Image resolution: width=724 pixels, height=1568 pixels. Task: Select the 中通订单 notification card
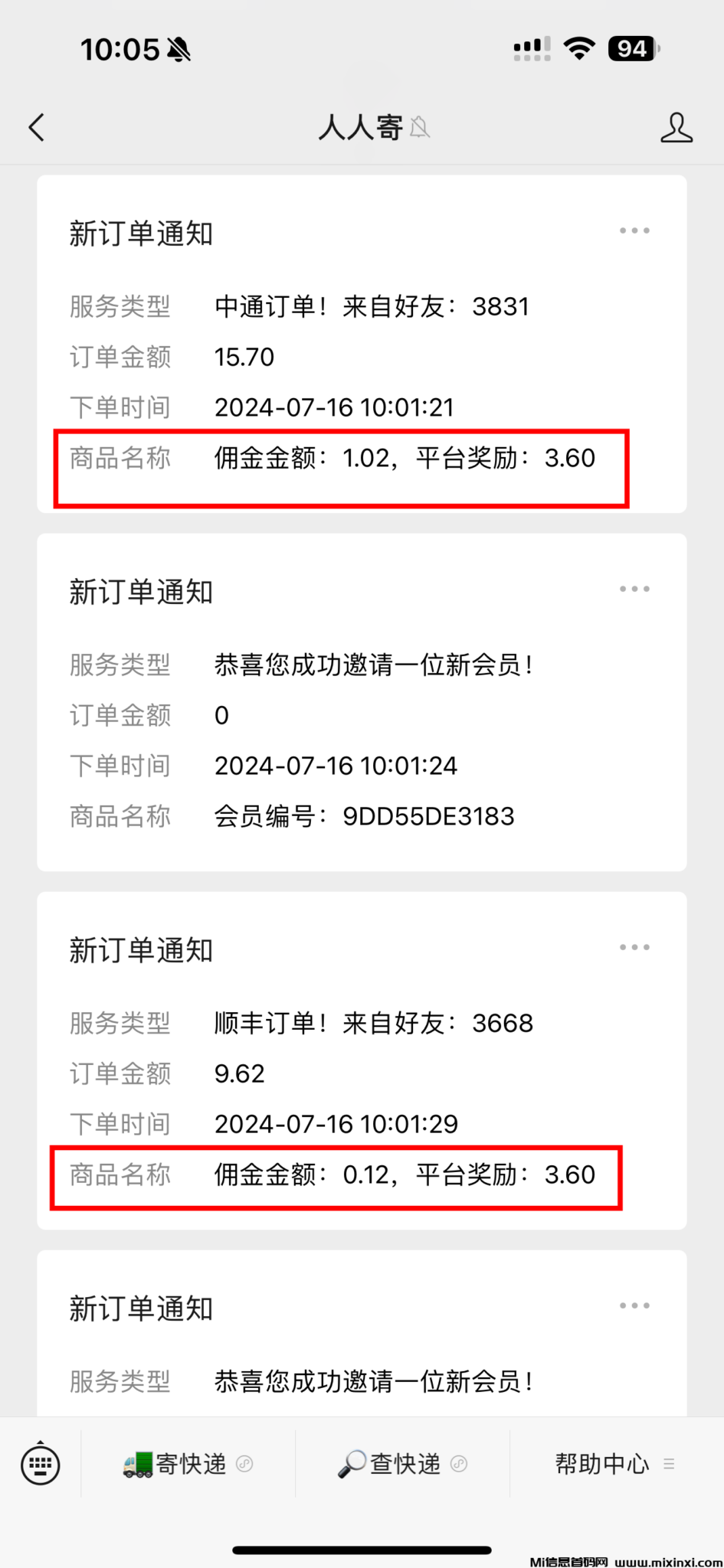point(362,345)
